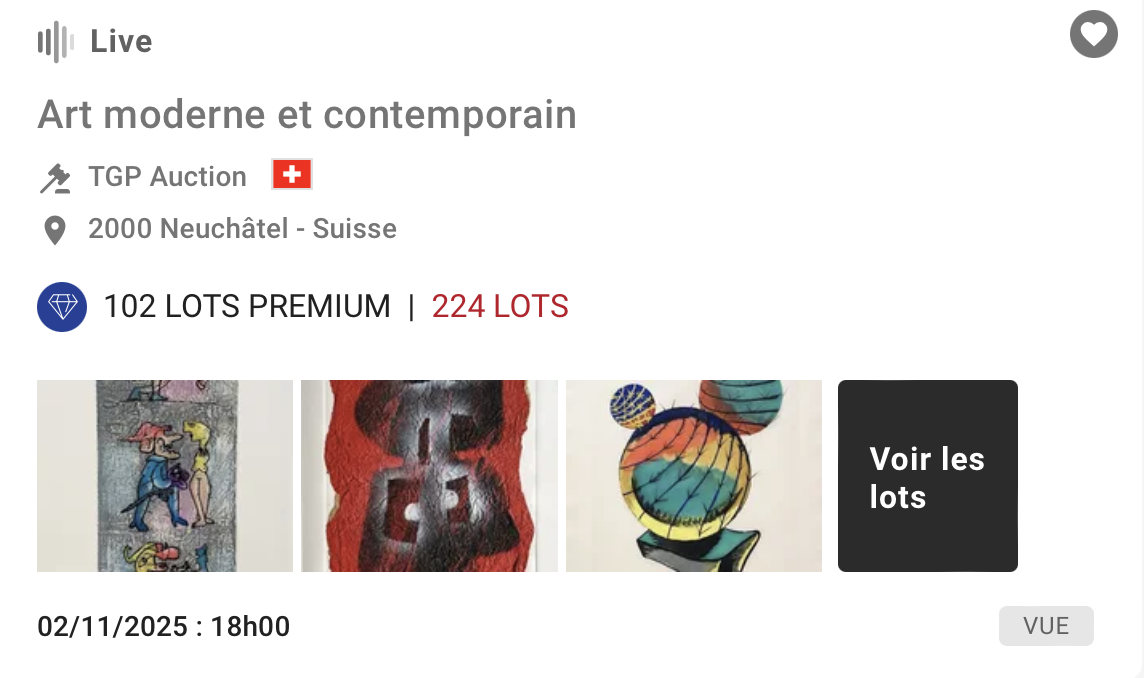Add this auction to favorites with the heart

(1093, 37)
